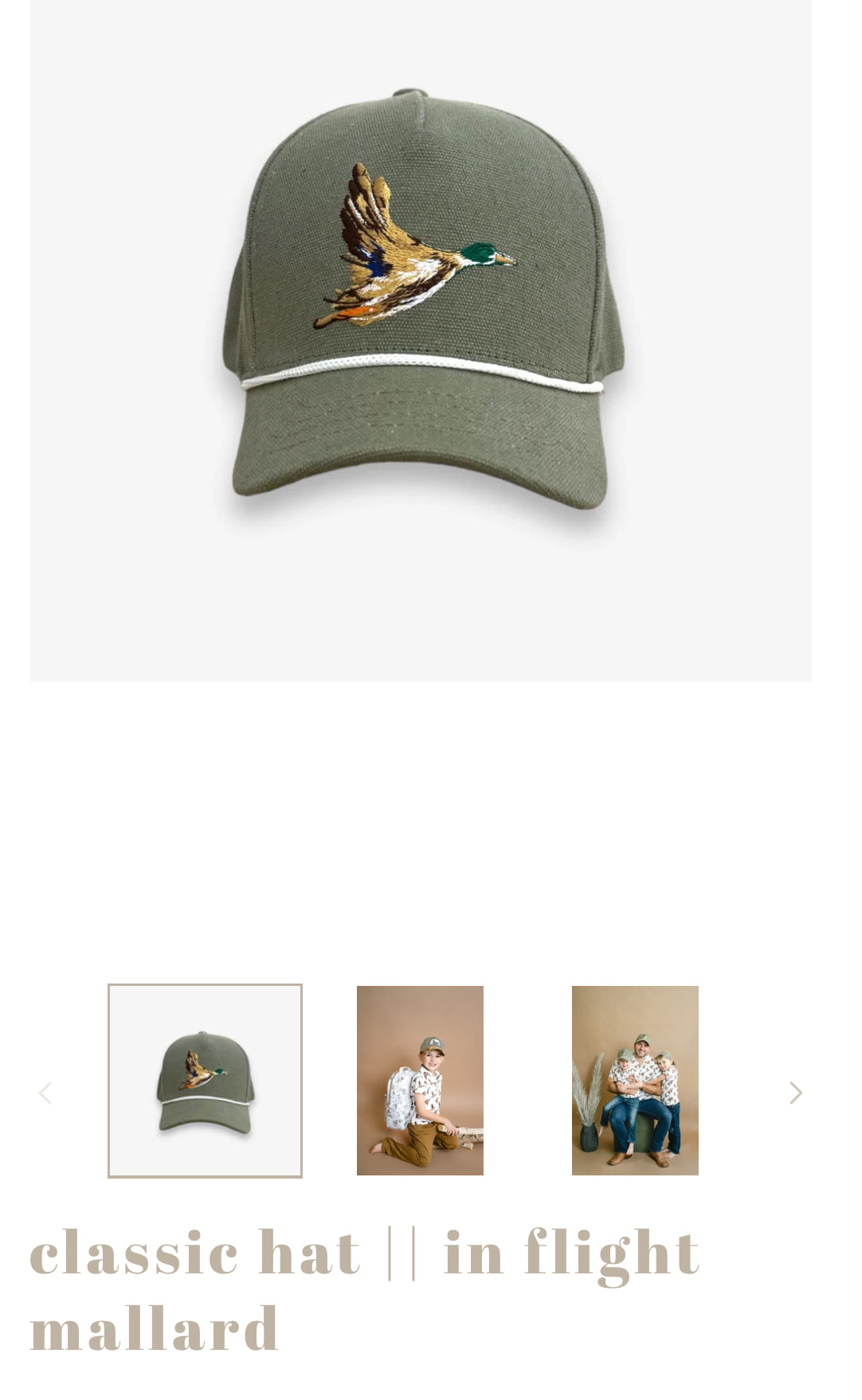Show next gallery thumbnails arrow
The width and height of the screenshot is (862, 1400).
[795, 1093]
